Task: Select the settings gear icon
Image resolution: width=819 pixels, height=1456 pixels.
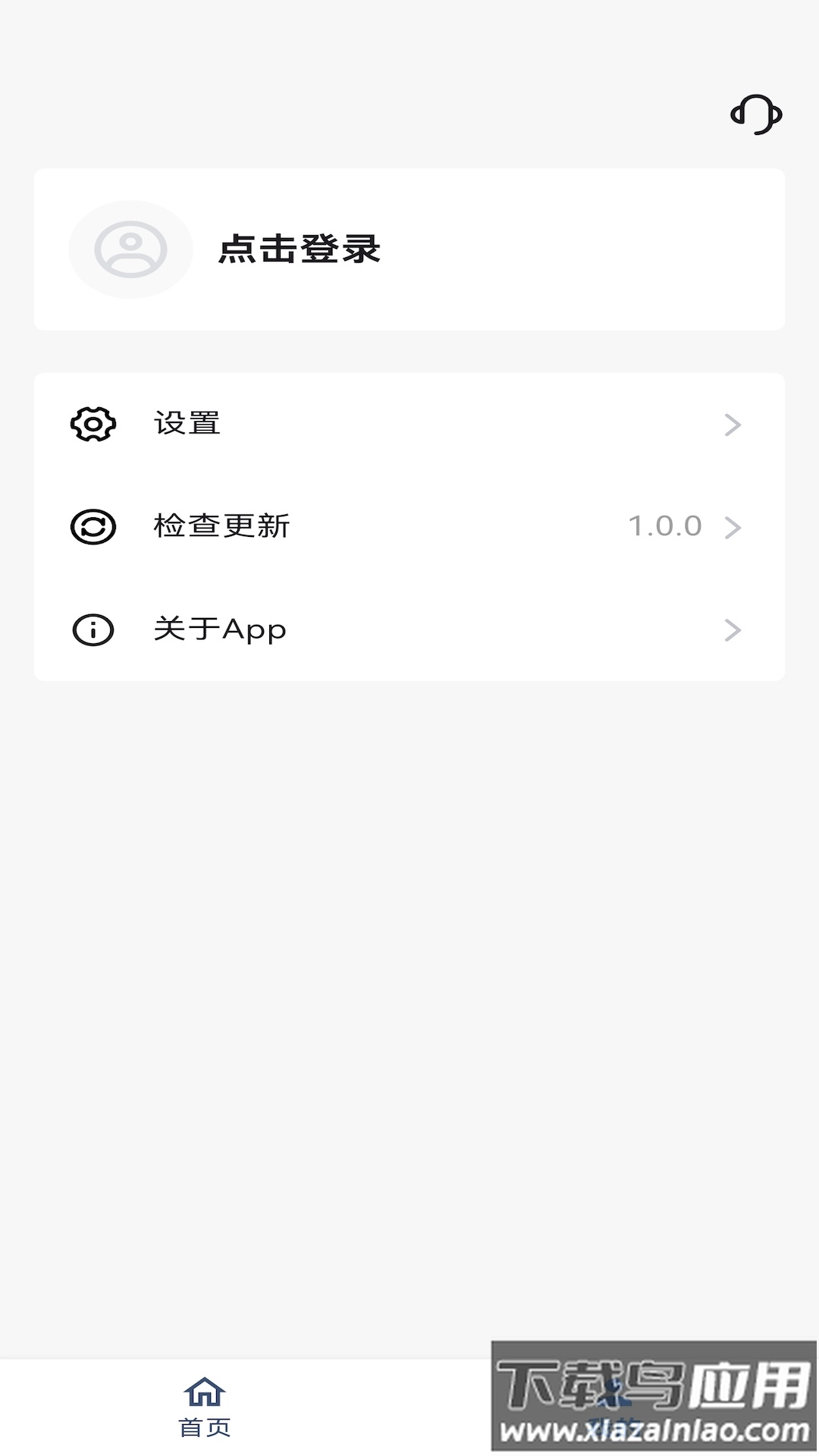Action: tap(91, 424)
